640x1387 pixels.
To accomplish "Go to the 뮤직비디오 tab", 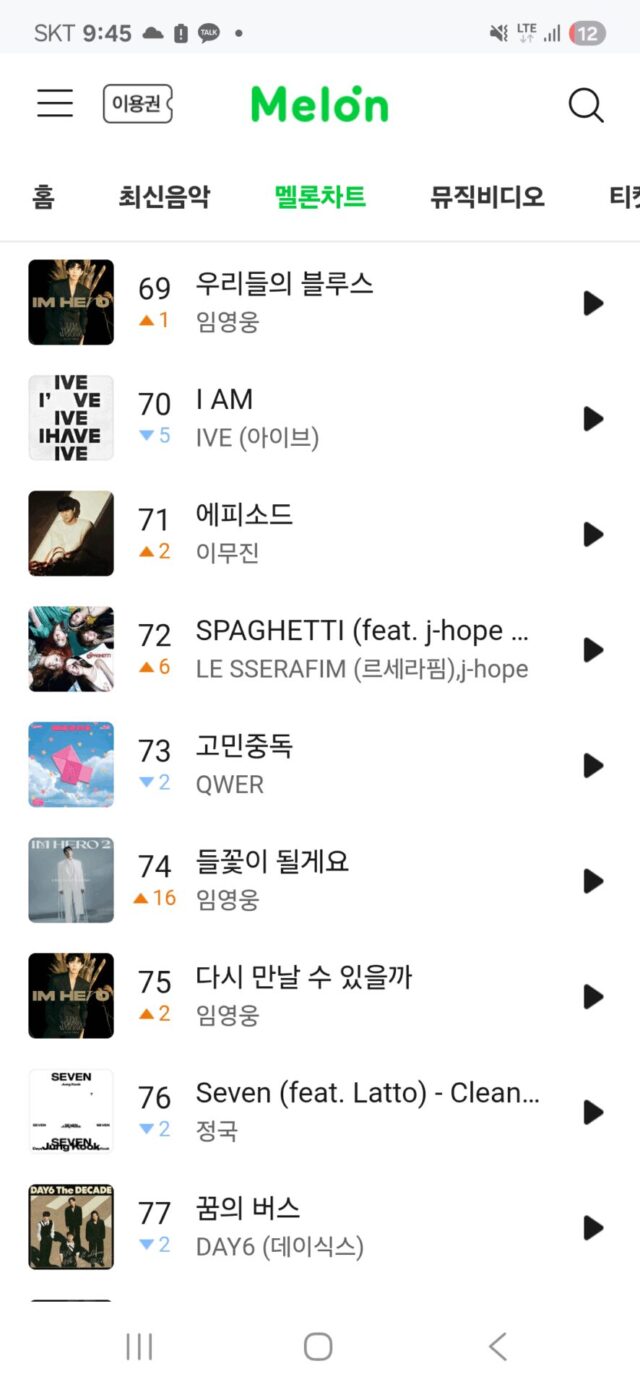I will click(487, 196).
